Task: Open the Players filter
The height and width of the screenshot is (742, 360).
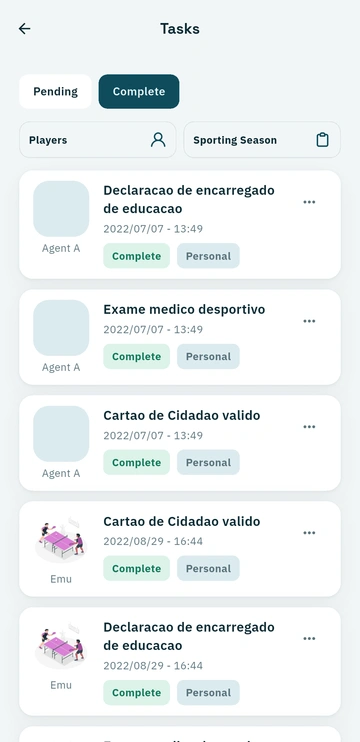Action: coord(98,140)
